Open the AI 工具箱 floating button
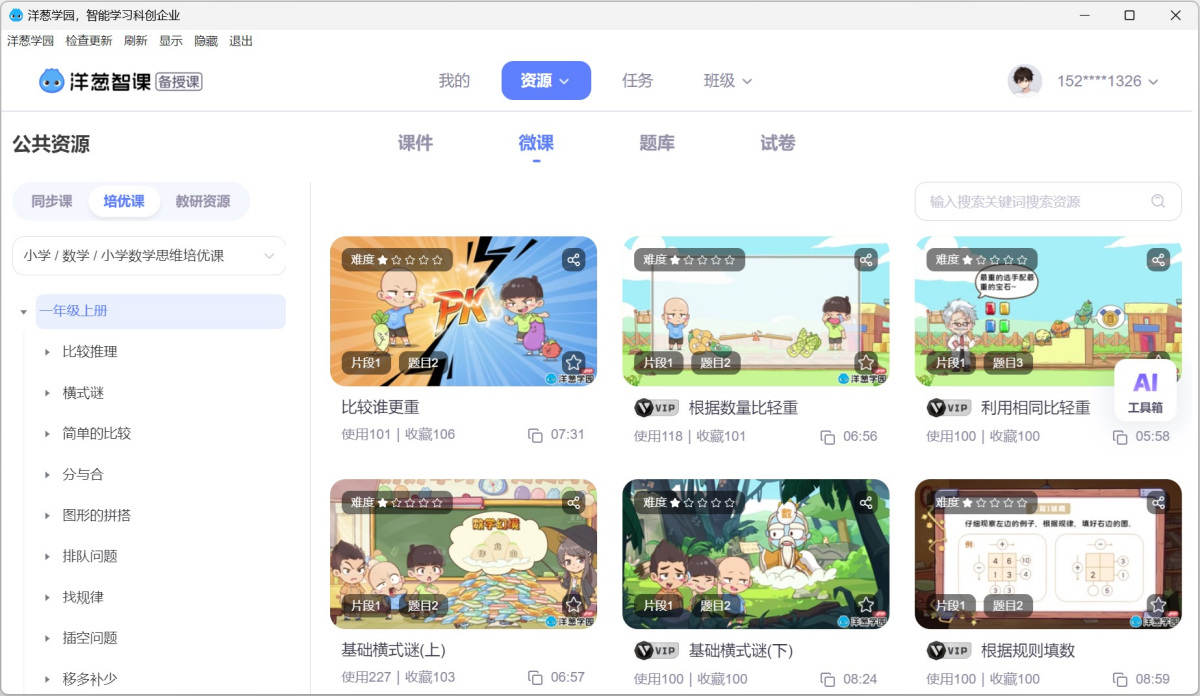This screenshot has width=1200, height=696. tap(1145, 391)
